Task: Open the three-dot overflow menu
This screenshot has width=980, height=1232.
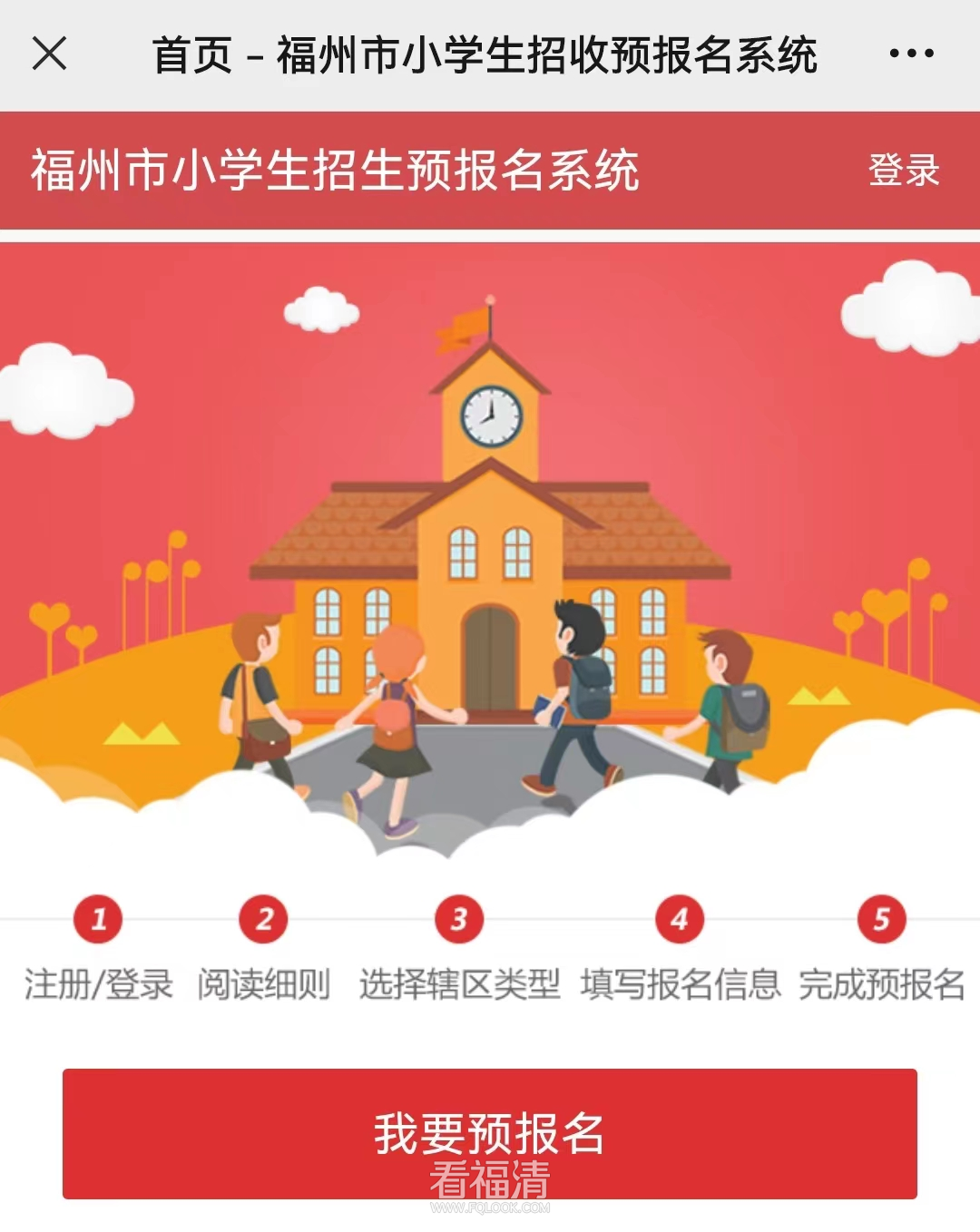Action: tap(911, 54)
